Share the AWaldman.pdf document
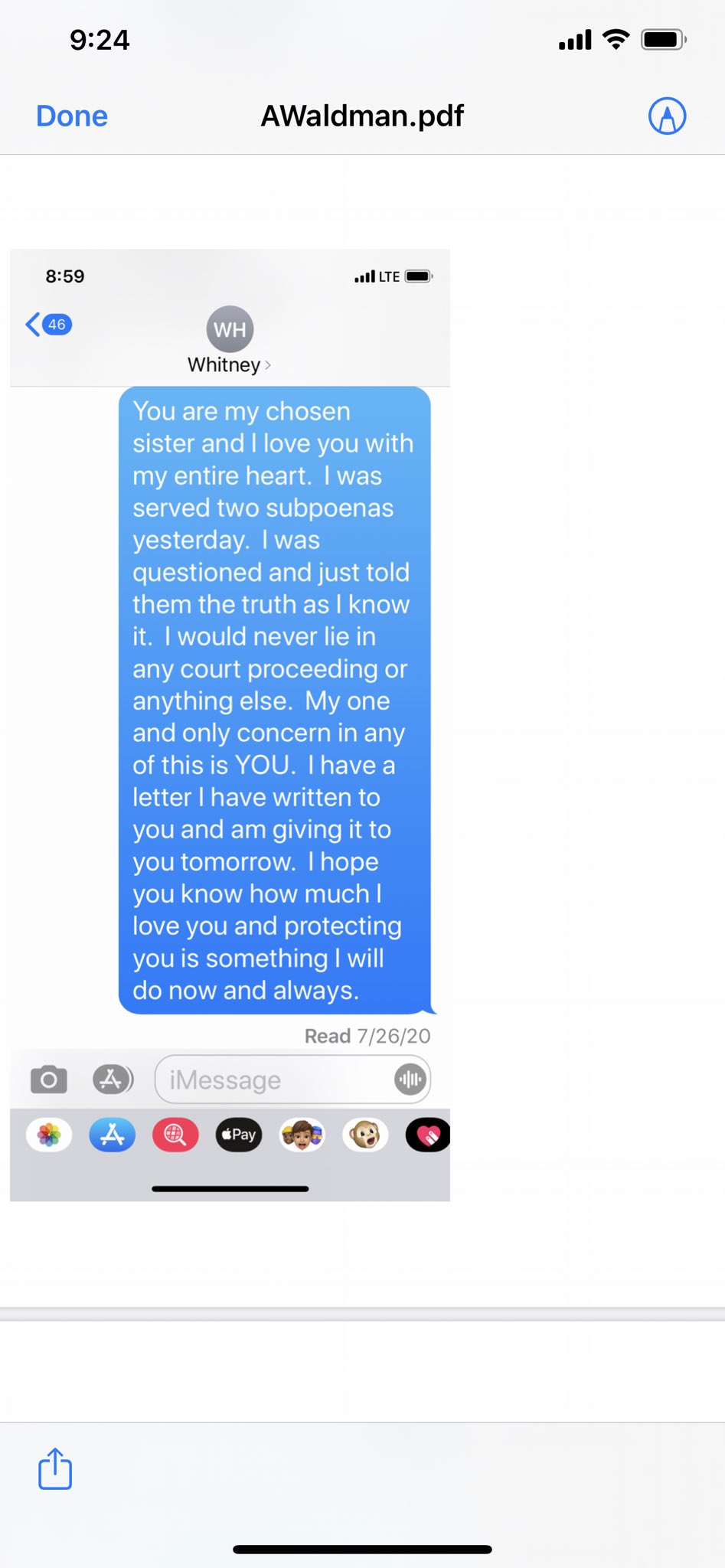The image size is (725, 1568). coord(55,1468)
